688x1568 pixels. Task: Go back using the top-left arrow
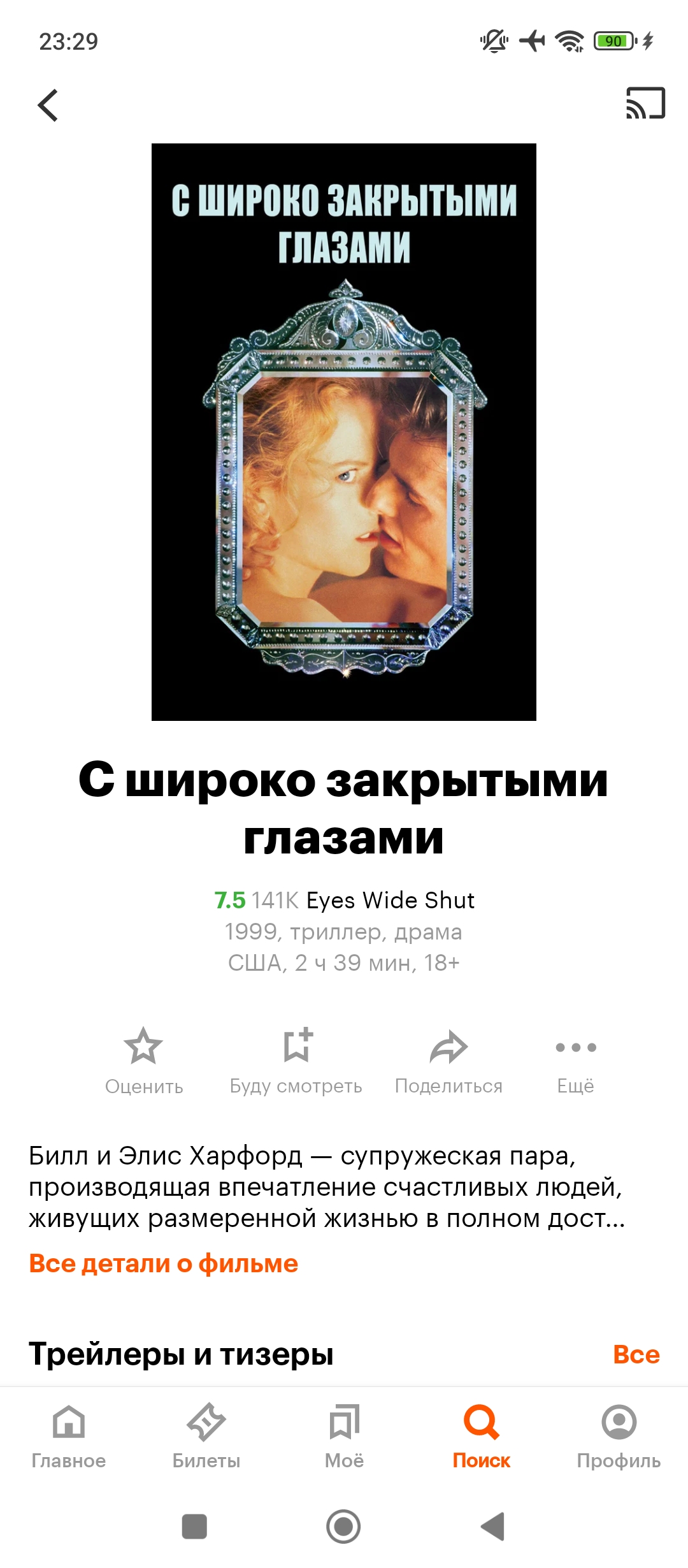[x=48, y=105]
